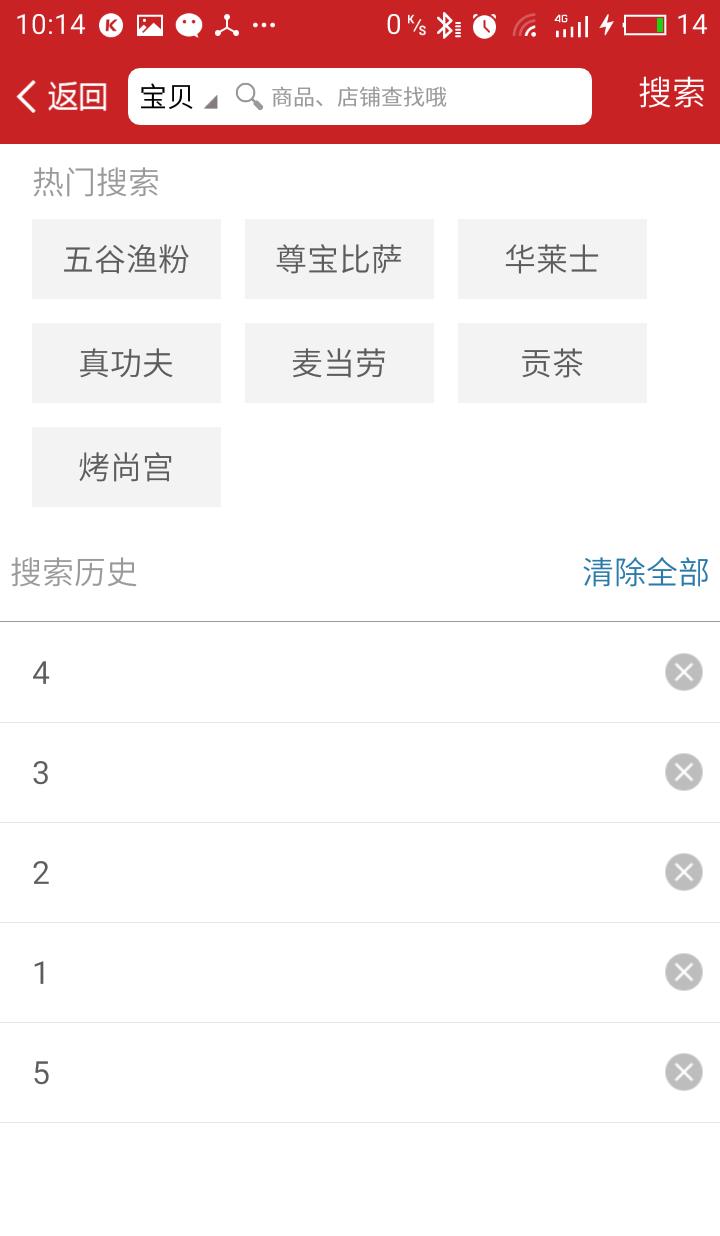Open hot search 烤尚宫
The width and height of the screenshot is (720, 1236).
click(x=126, y=467)
